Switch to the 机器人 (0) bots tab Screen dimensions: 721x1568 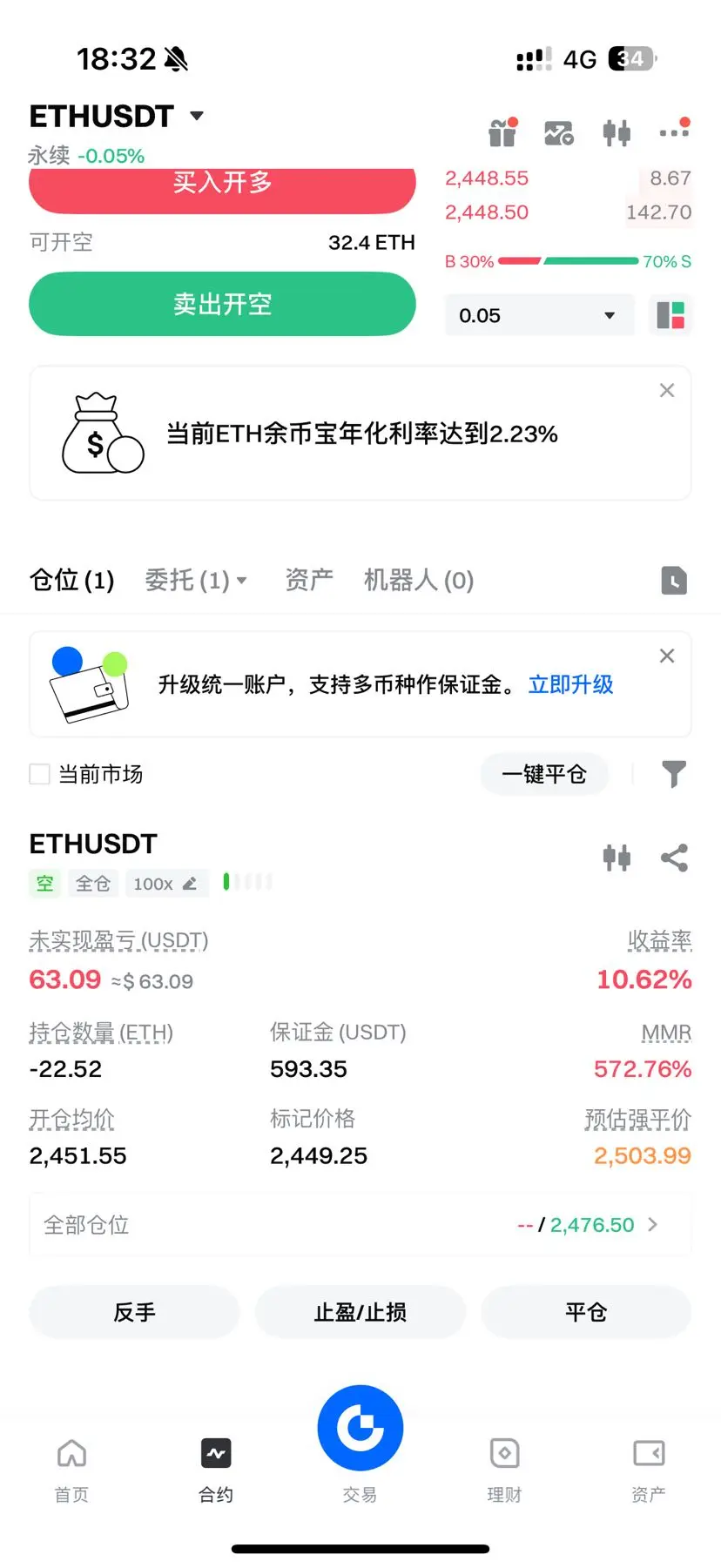click(x=419, y=580)
